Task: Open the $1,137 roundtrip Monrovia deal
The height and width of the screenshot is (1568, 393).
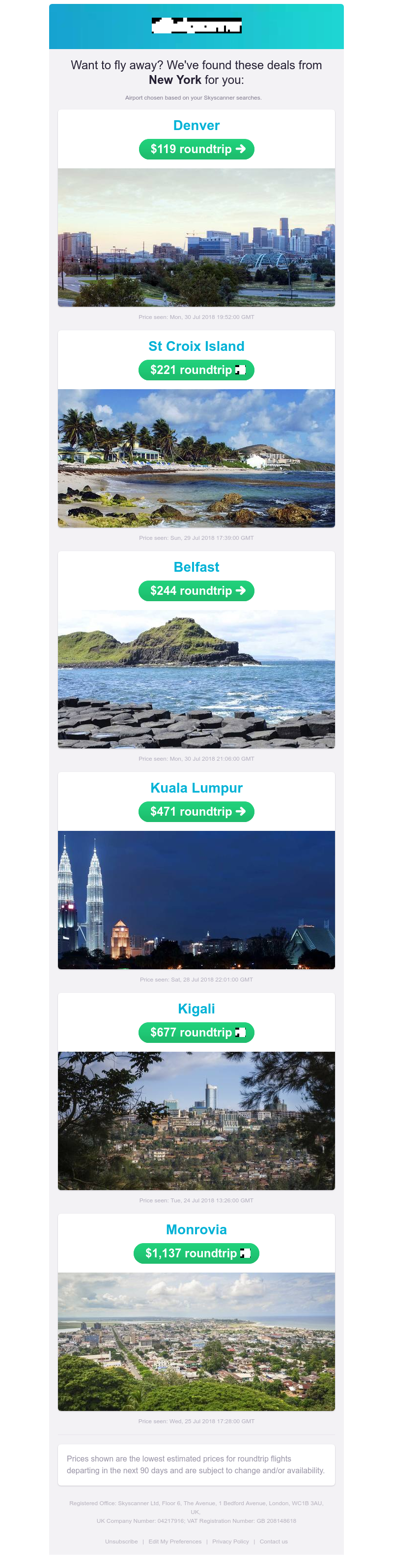Action: [196, 1253]
